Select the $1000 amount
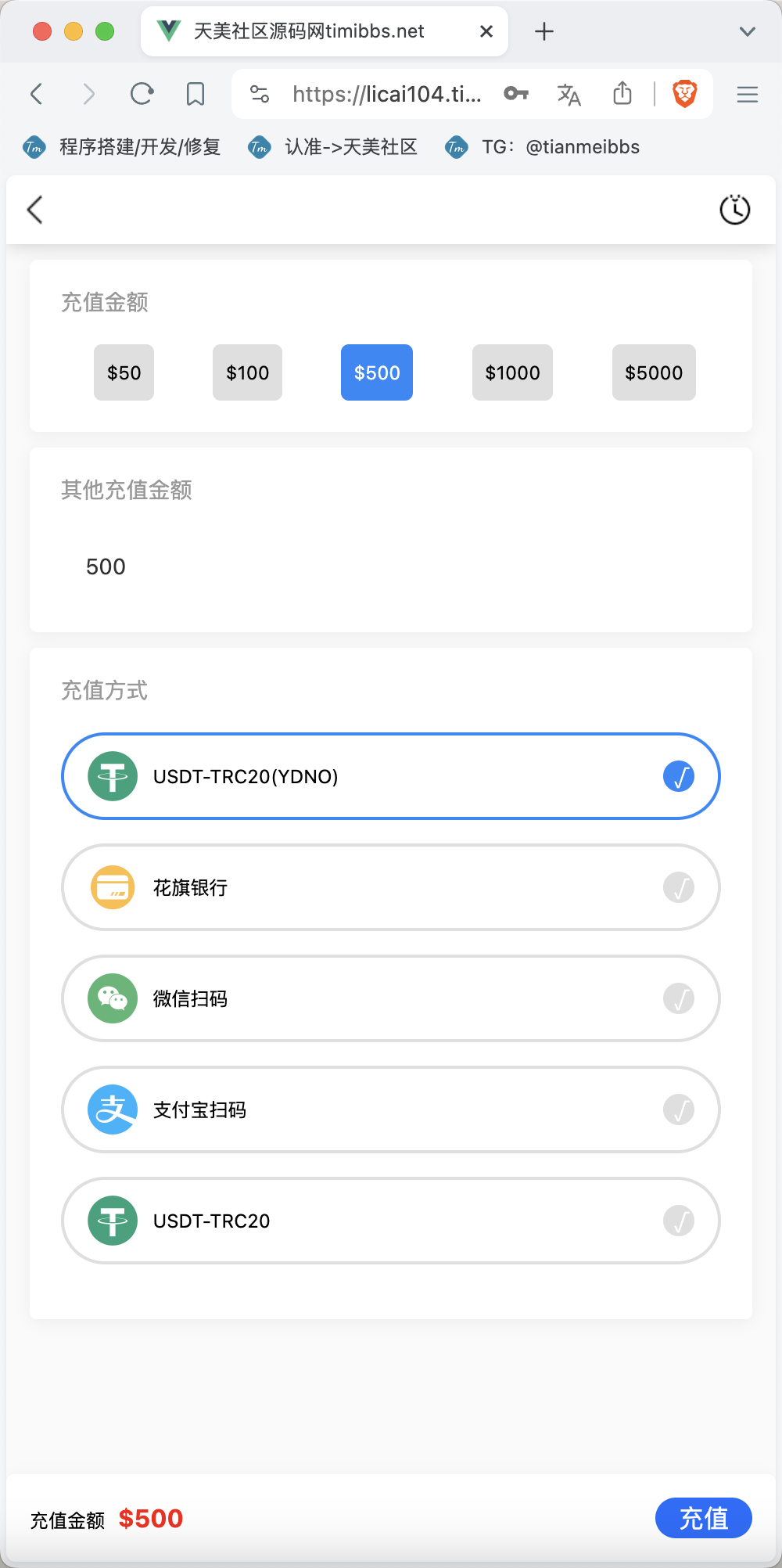 pyautogui.click(x=512, y=372)
